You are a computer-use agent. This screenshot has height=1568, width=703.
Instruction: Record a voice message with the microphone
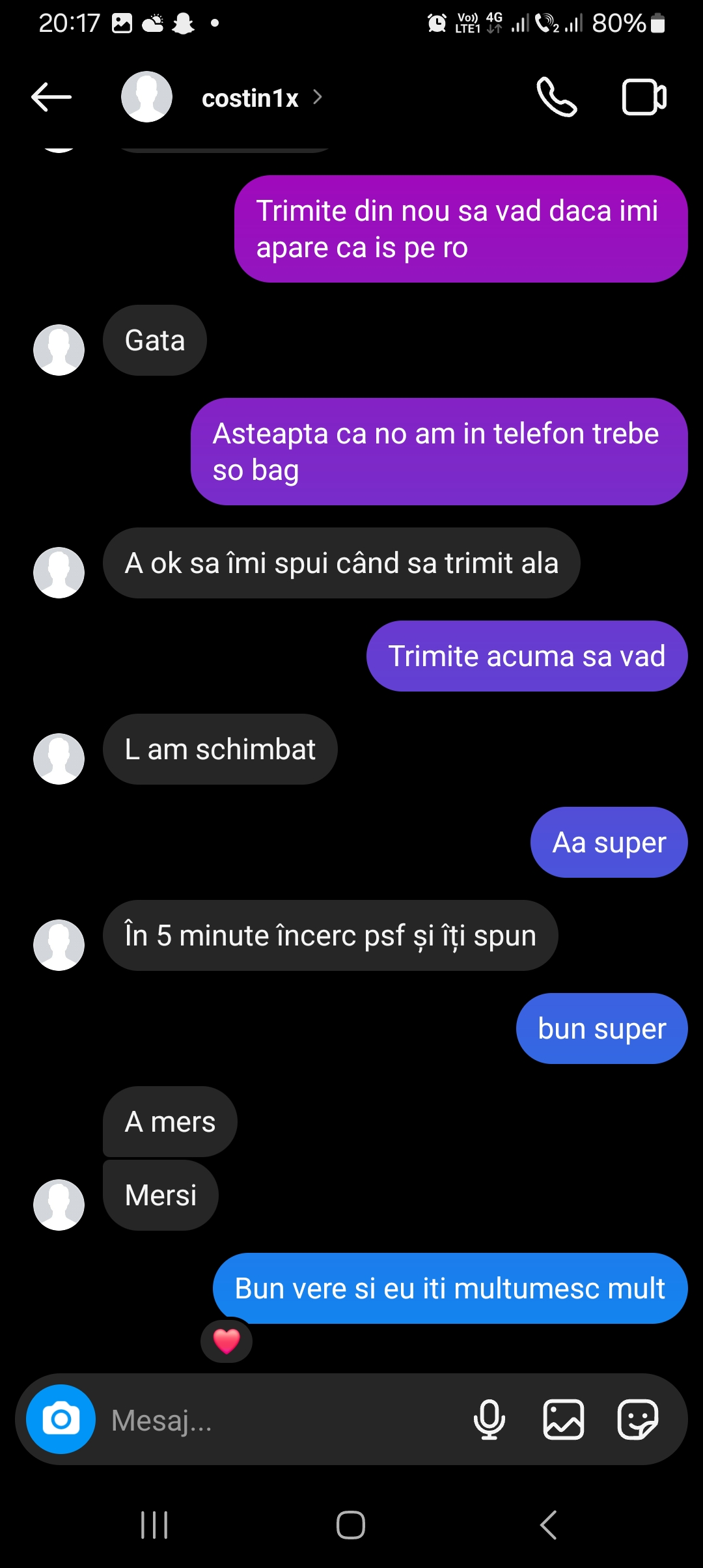coord(489,1420)
